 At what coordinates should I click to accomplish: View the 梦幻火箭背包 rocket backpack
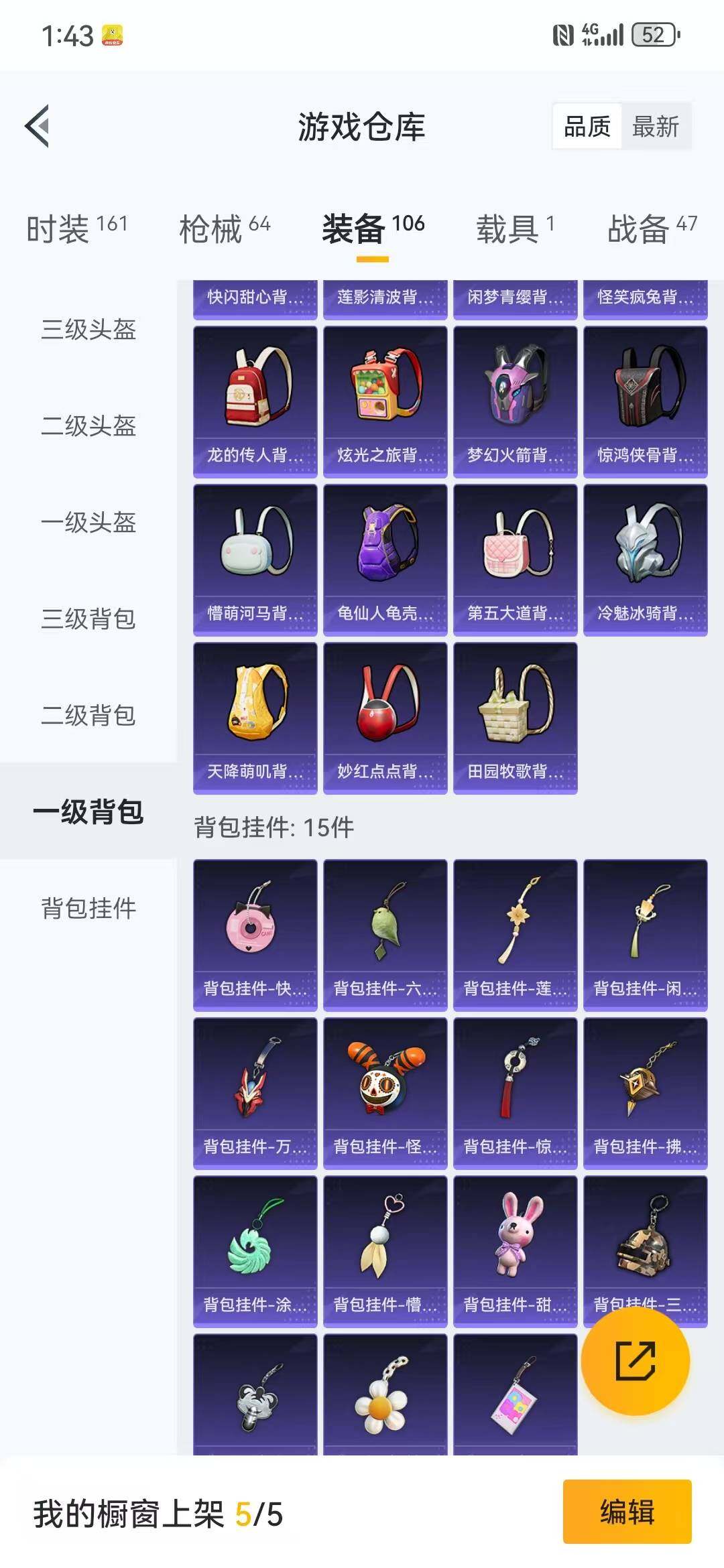[516, 394]
